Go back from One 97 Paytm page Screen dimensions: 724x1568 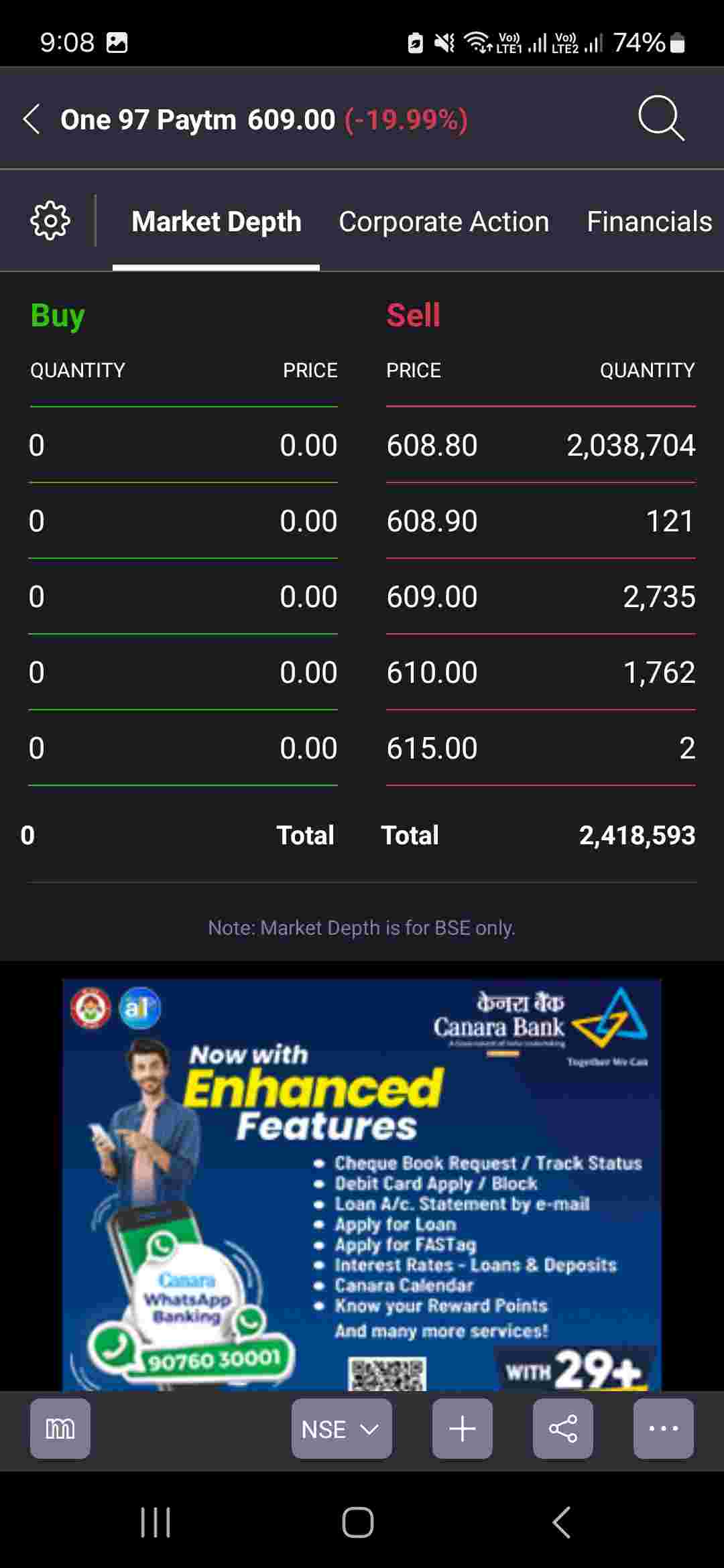[32, 120]
